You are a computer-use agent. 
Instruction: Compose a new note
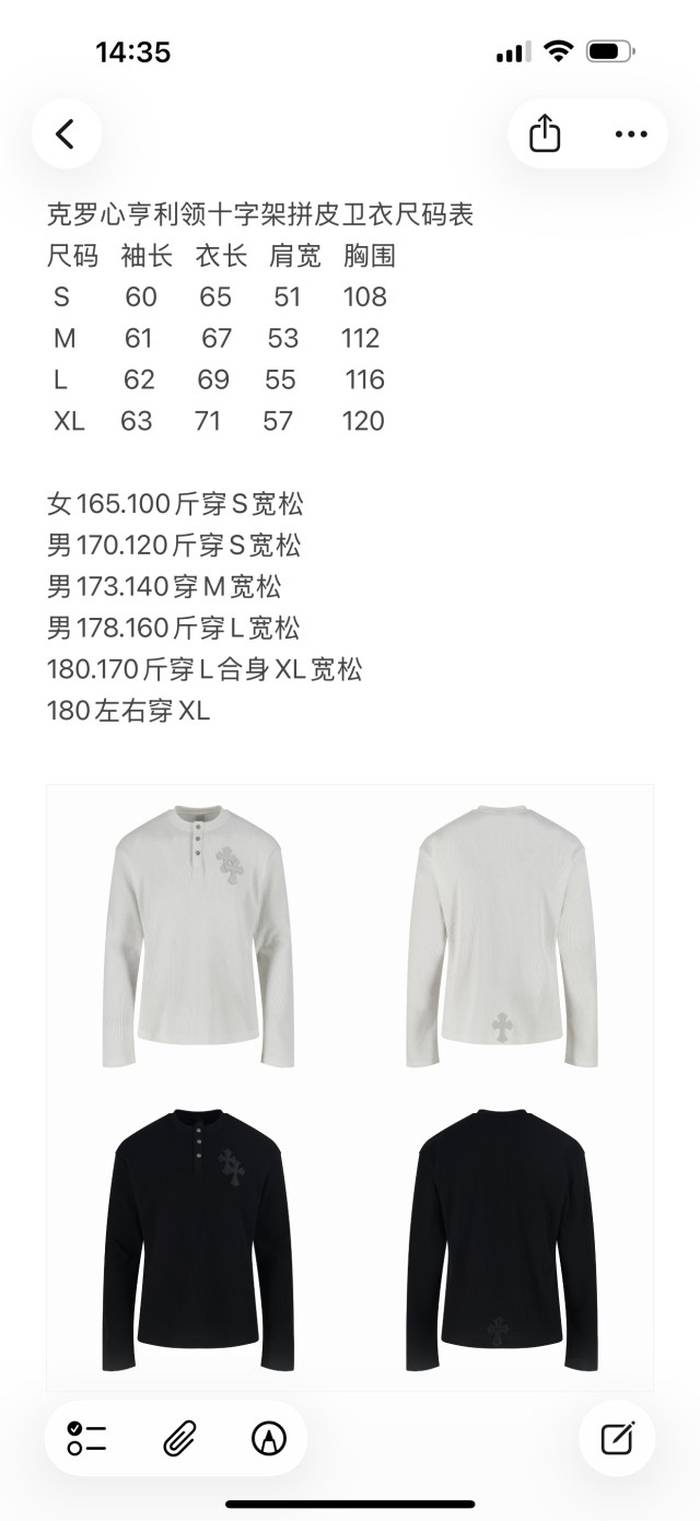[x=617, y=1438]
